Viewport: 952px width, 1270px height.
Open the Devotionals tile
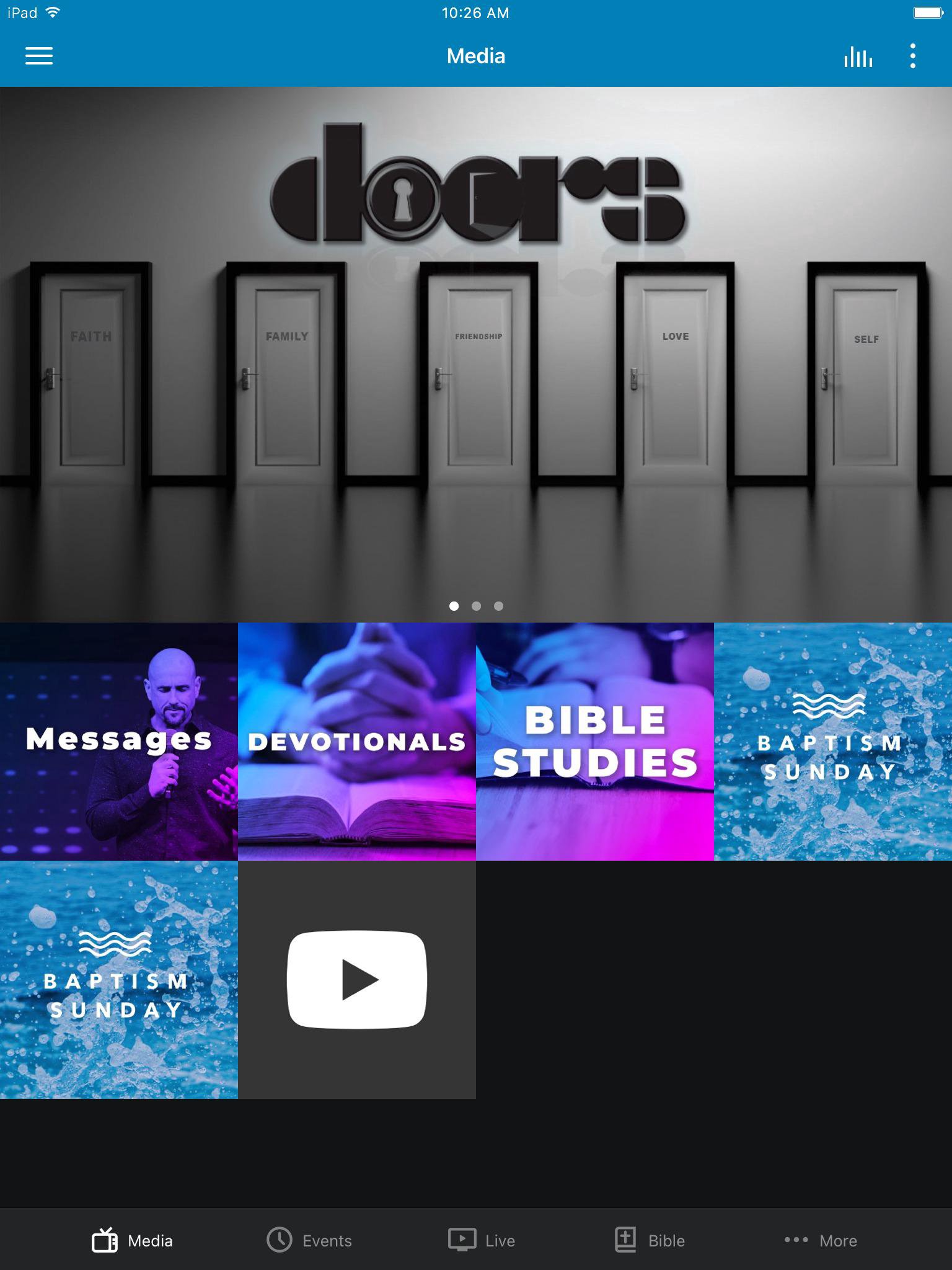coord(357,741)
